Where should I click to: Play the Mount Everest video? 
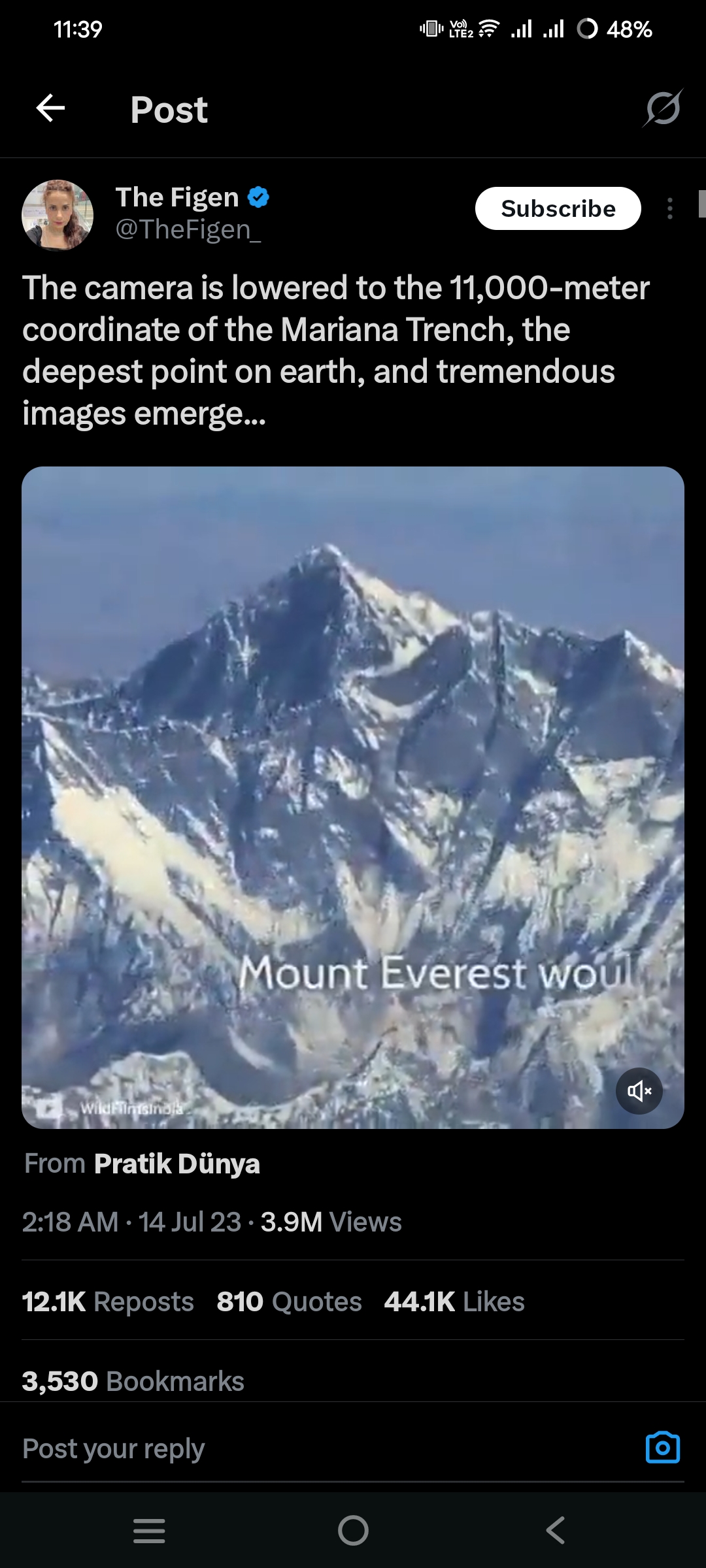353,797
